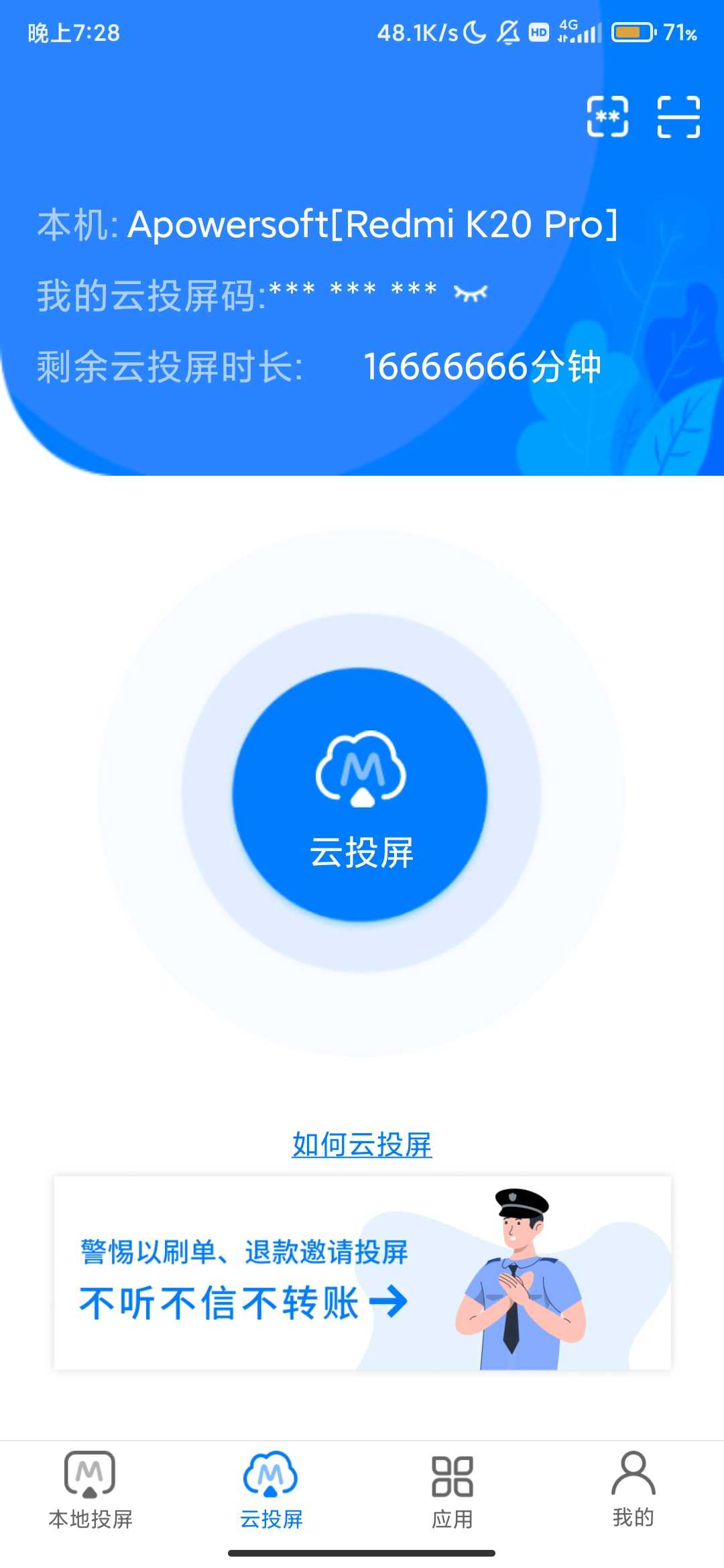Image resolution: width=724 pixels, height=1568 pixels.
Task: Open the 如何云投屏 help link
Action: (x=362, y=1145)
